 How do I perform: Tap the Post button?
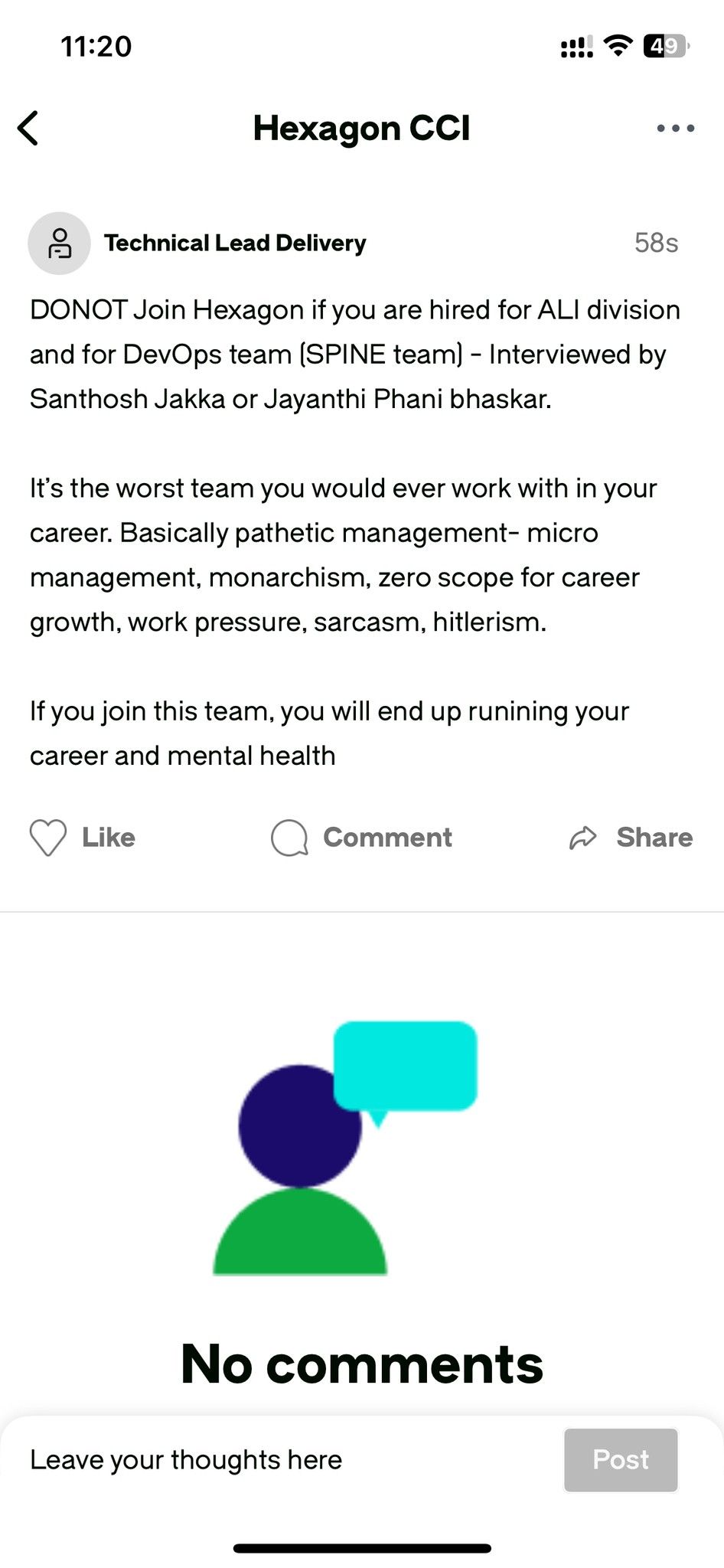click(x=621, y=1460)
